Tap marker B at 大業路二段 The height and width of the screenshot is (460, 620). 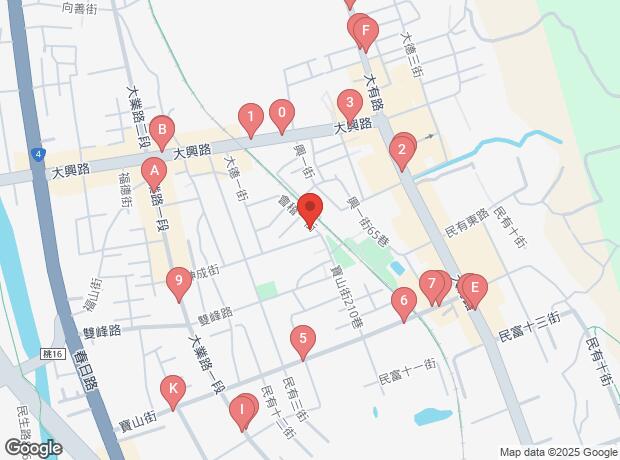click(162, 132)
